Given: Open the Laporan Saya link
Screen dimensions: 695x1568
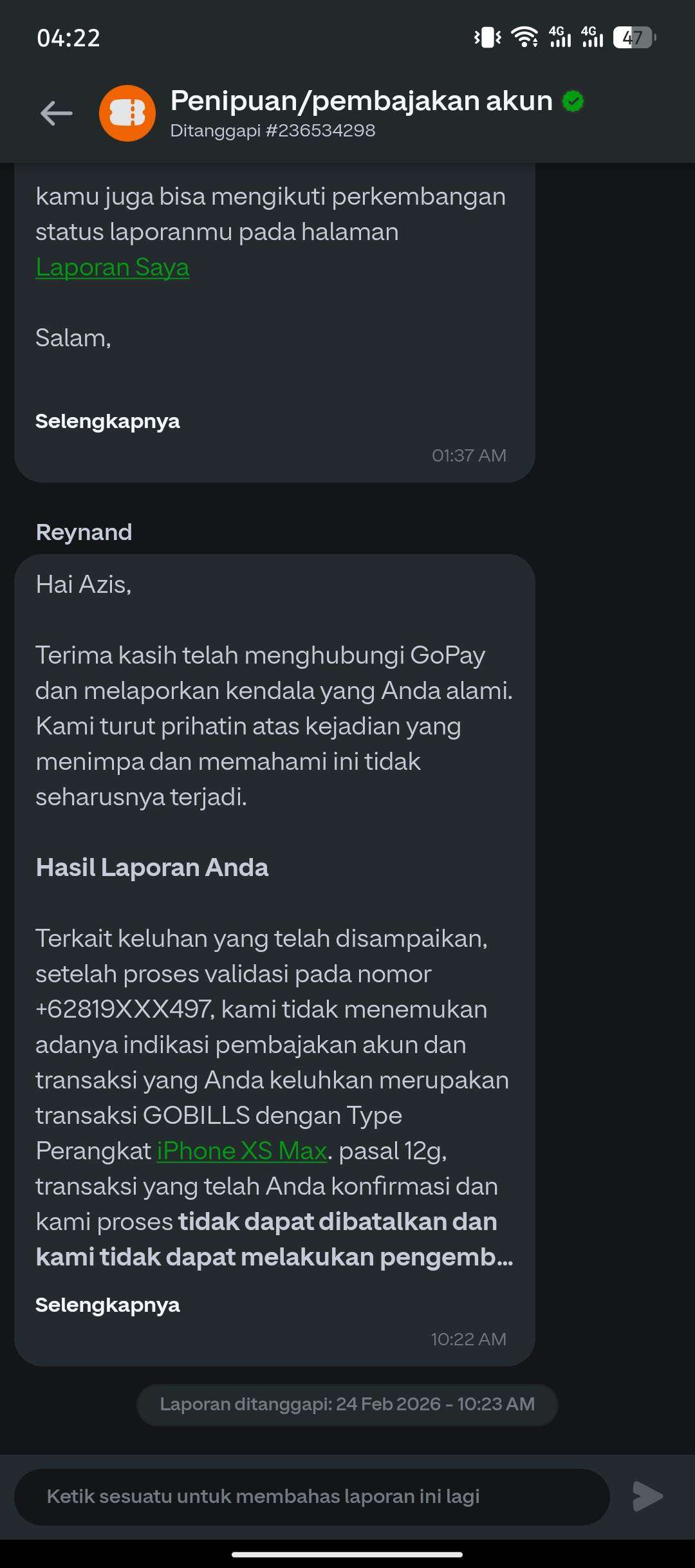Looking at the screenshot, I should (x=113, y=267).
